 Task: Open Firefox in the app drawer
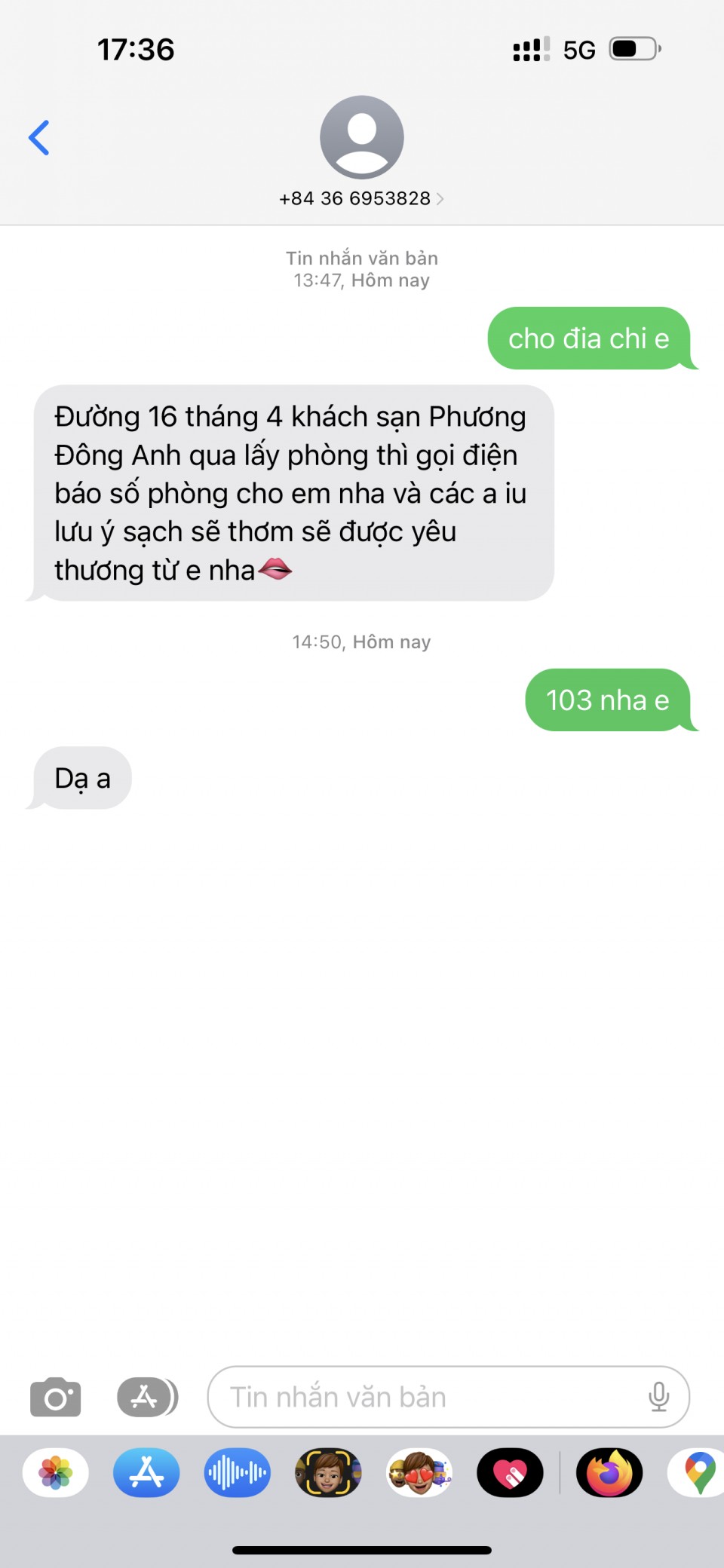[x=609, y=1472]
